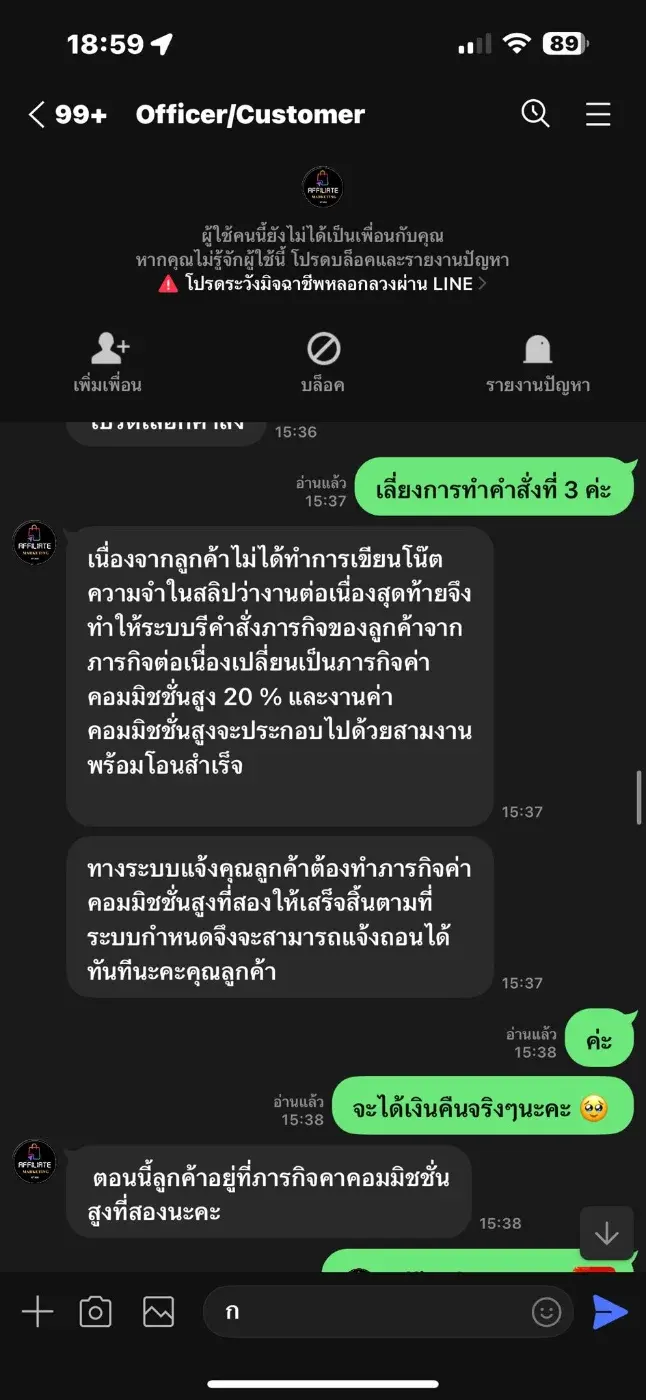The width and height of the screenshot is (646, 1400).
Task: Report a problem with this user
Action: pos(537,362)
